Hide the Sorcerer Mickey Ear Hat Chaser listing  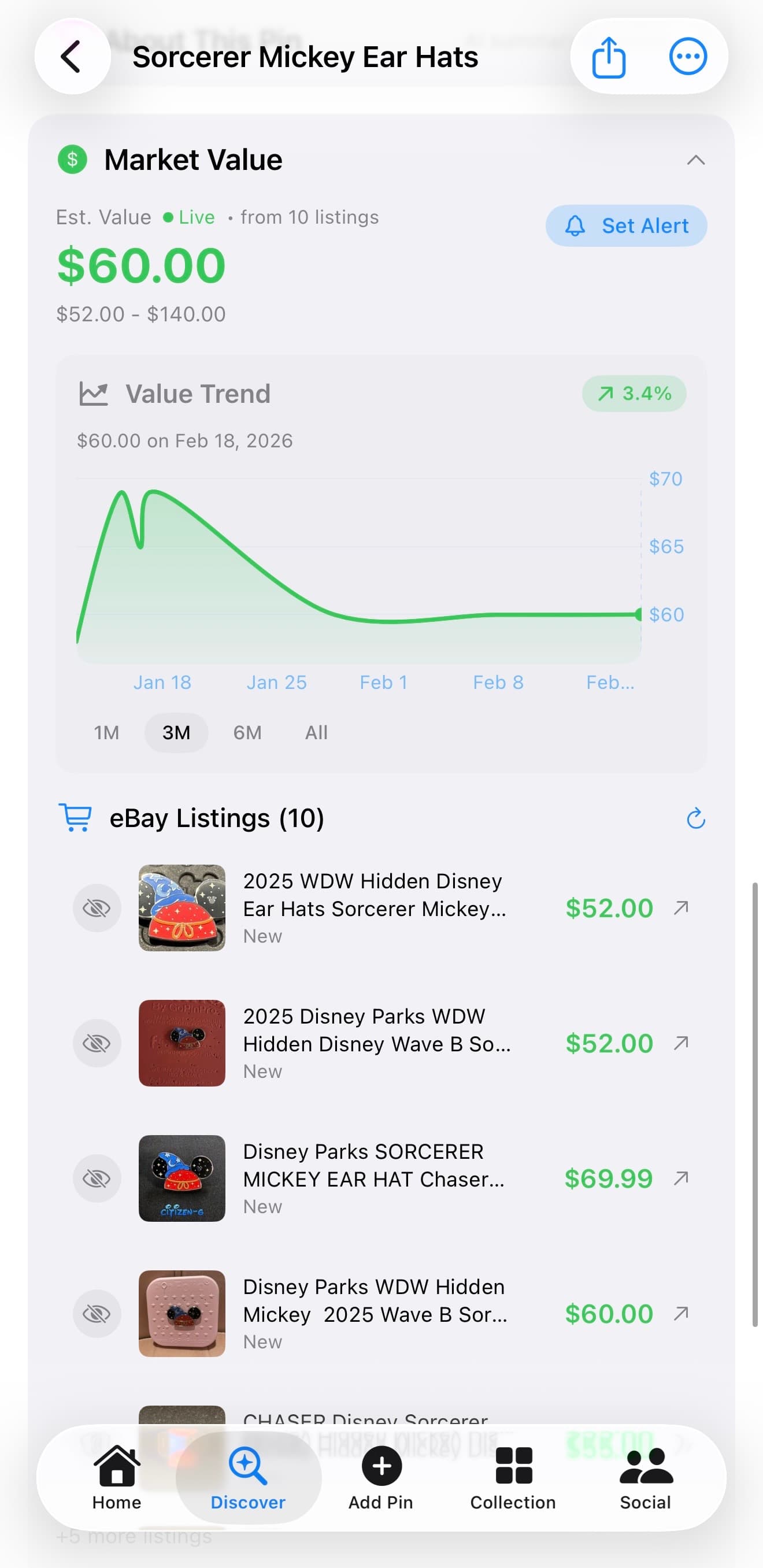point(96,1178)
